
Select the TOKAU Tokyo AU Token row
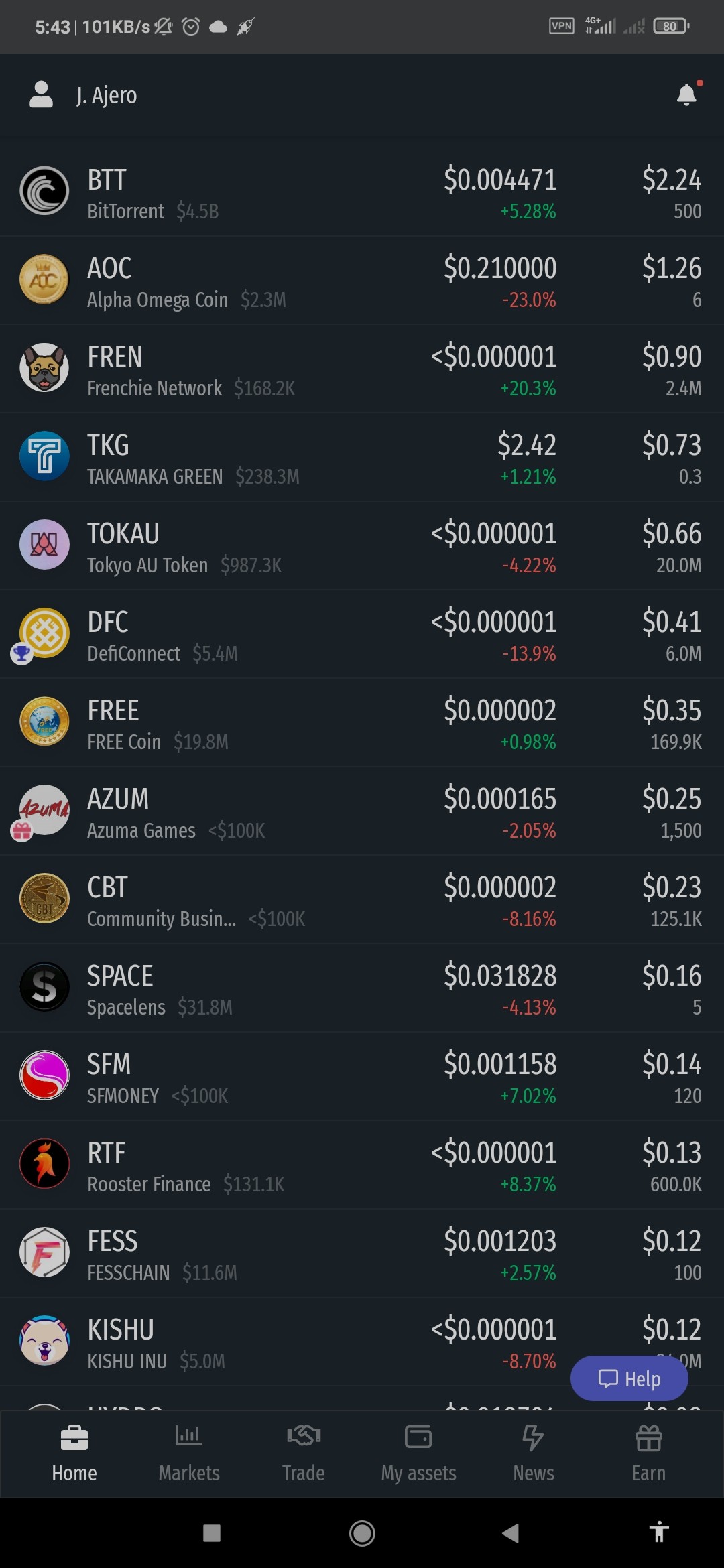[x=362, y=546]
